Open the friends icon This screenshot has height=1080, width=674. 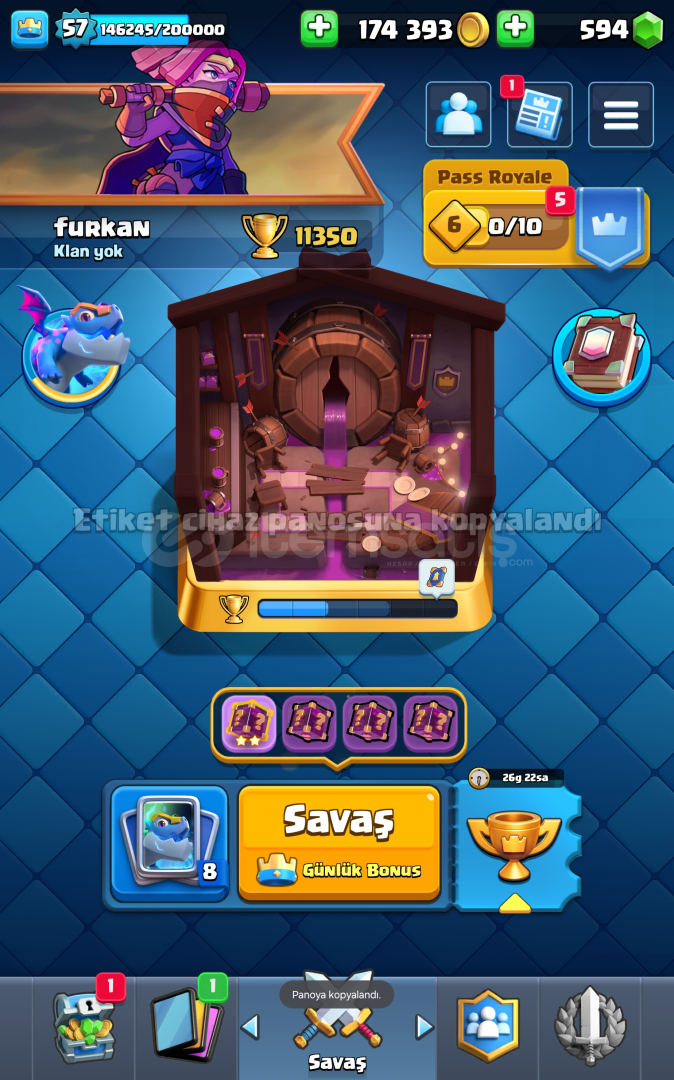459,114
